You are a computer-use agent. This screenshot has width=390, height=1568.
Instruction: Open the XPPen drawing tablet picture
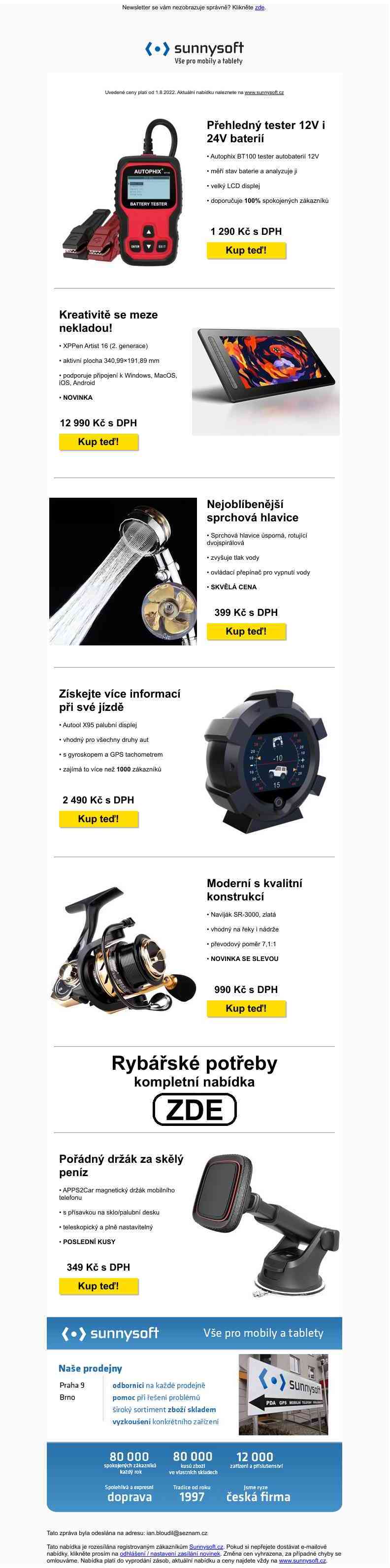[x=266, y=382]
